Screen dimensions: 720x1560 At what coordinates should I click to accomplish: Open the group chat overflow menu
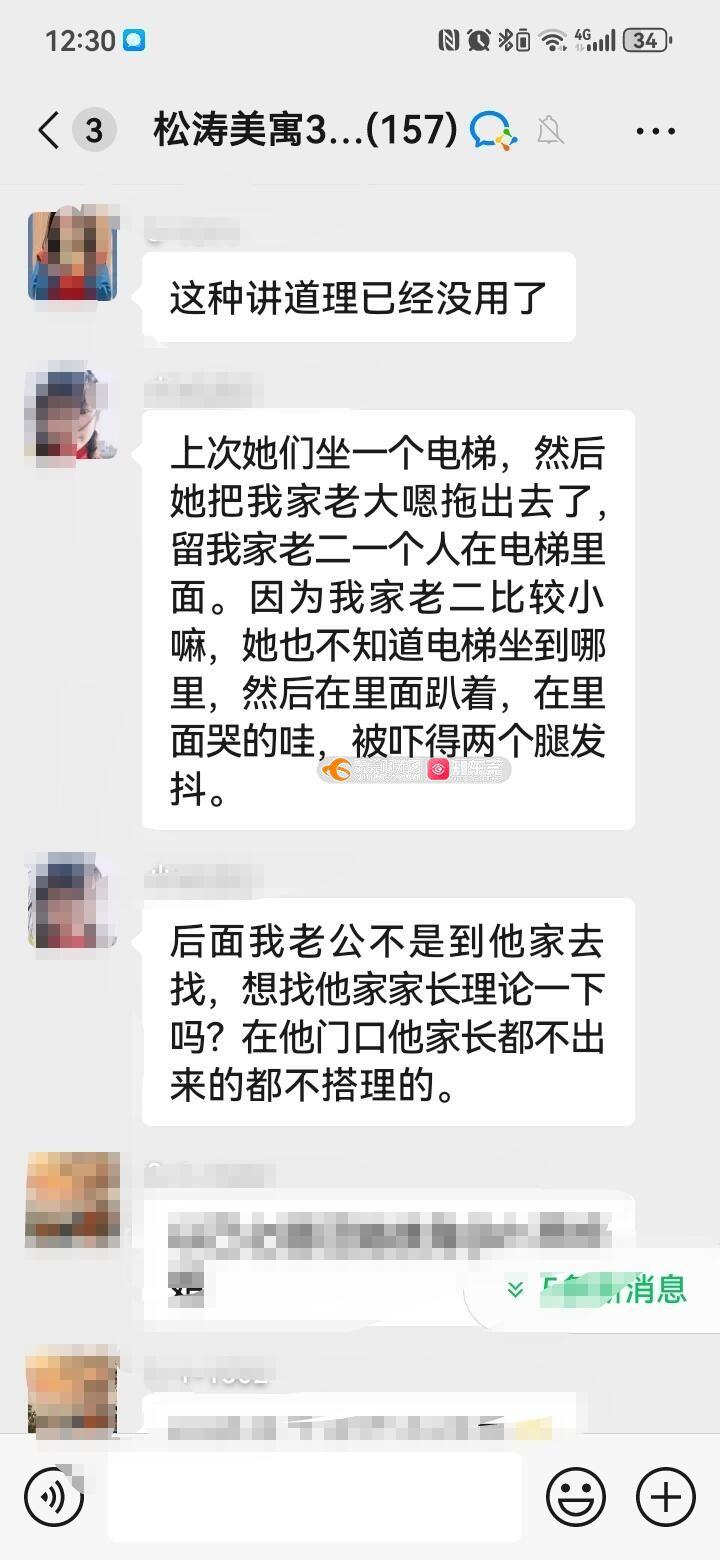click(x=655, y=131)
